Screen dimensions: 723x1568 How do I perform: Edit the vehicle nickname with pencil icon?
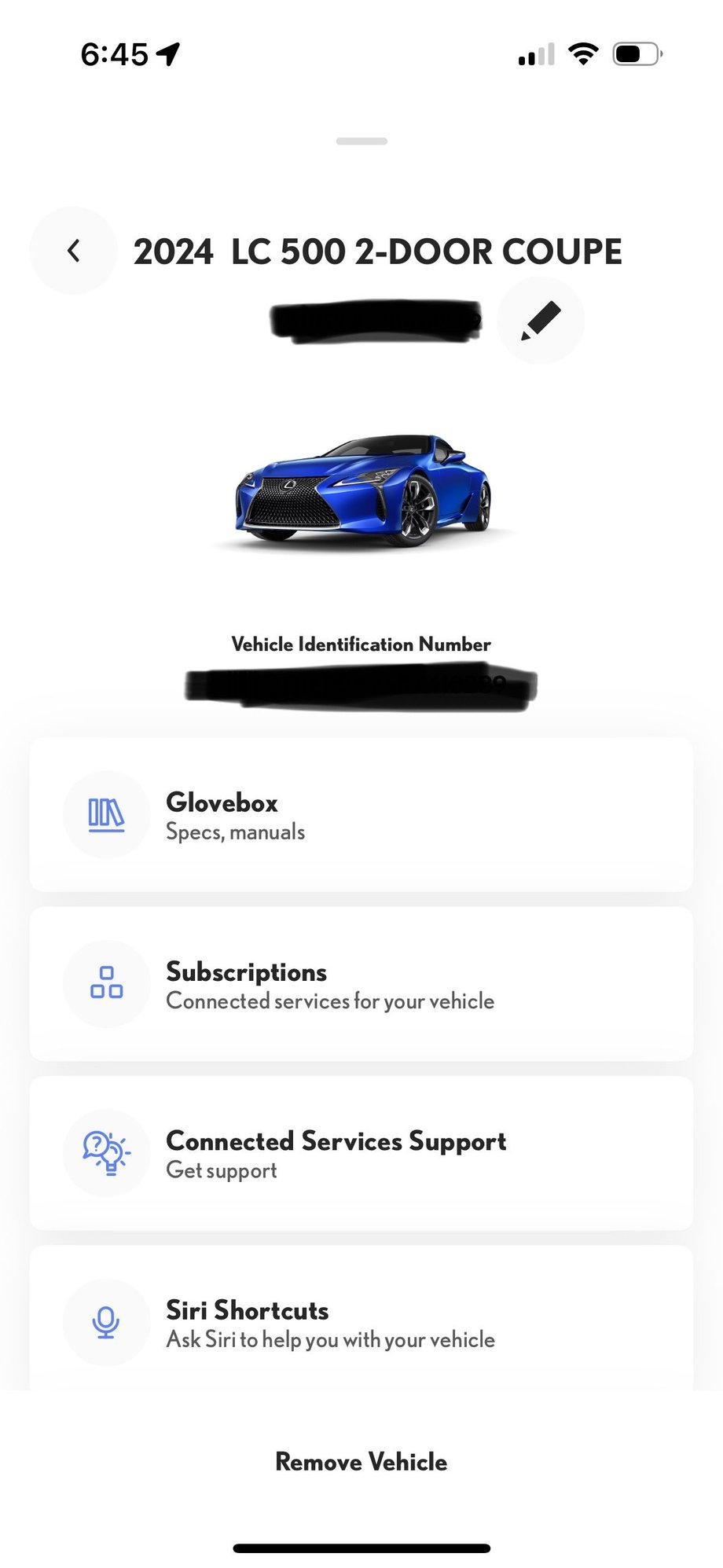541,321
